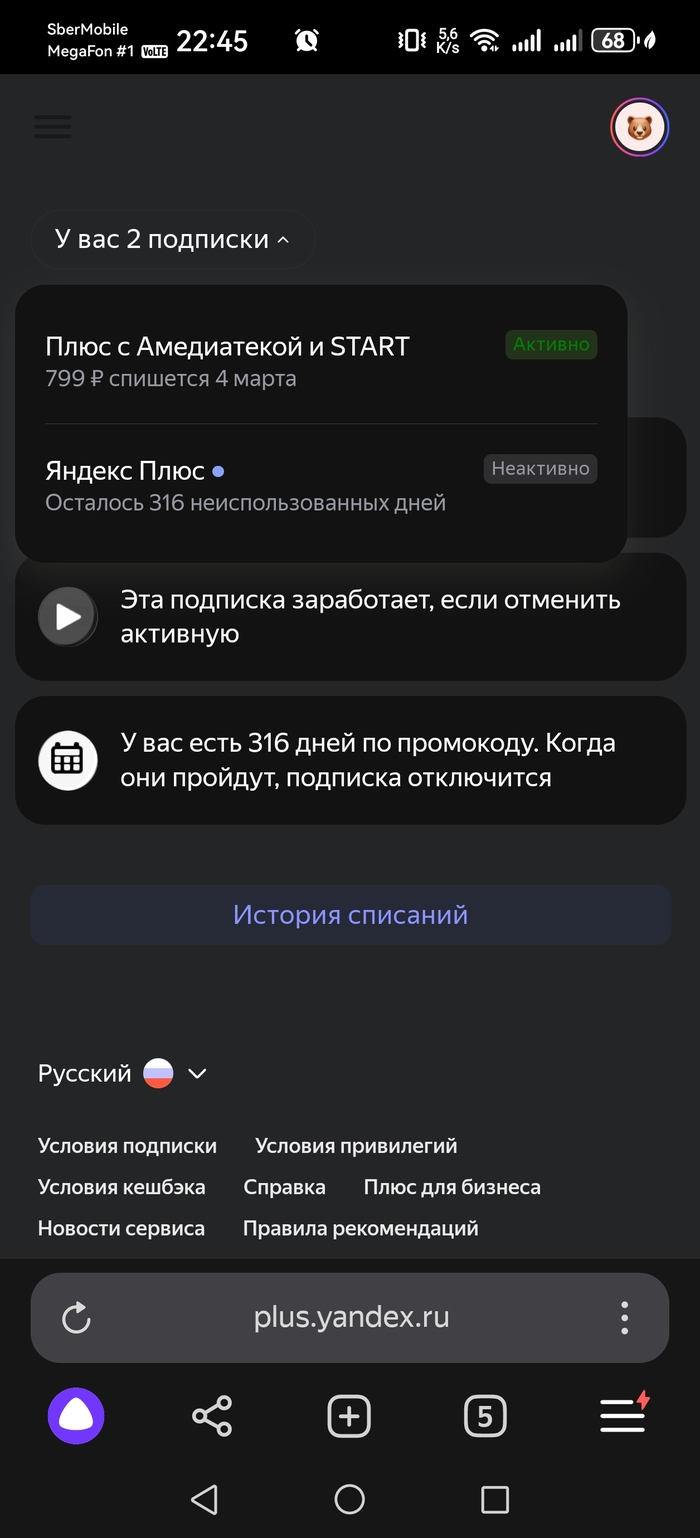Open the Условия кешбэка link
Screen dimensions: 700x1538
(x=121, y=1187)
